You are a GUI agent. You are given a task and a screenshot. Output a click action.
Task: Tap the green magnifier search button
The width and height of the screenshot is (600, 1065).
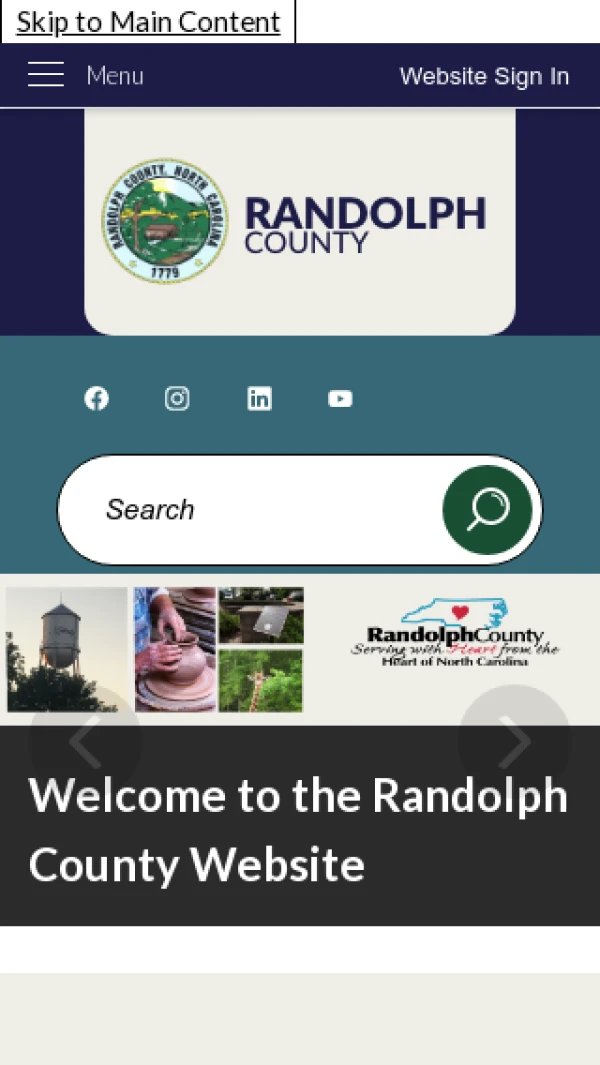click(x=488, y=509)
